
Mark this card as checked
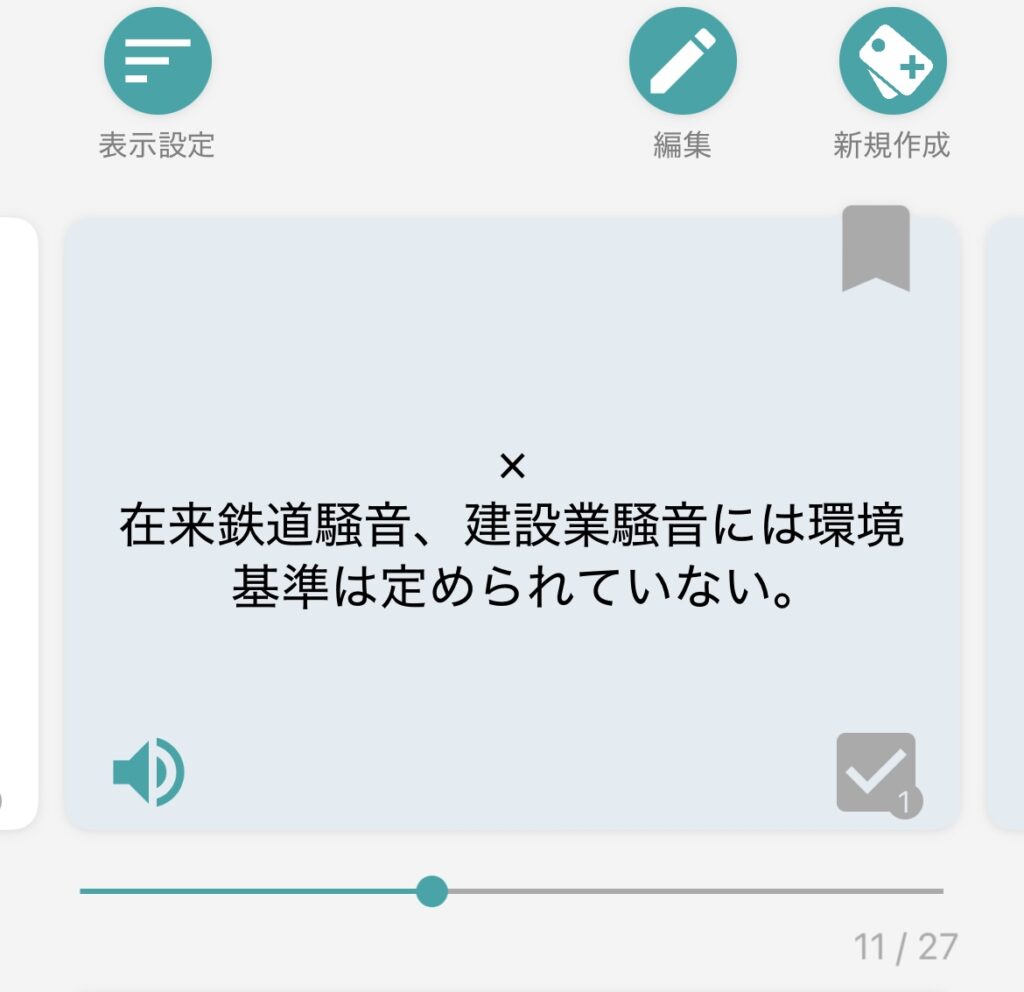pyautogui.click(x=876, y=772)
